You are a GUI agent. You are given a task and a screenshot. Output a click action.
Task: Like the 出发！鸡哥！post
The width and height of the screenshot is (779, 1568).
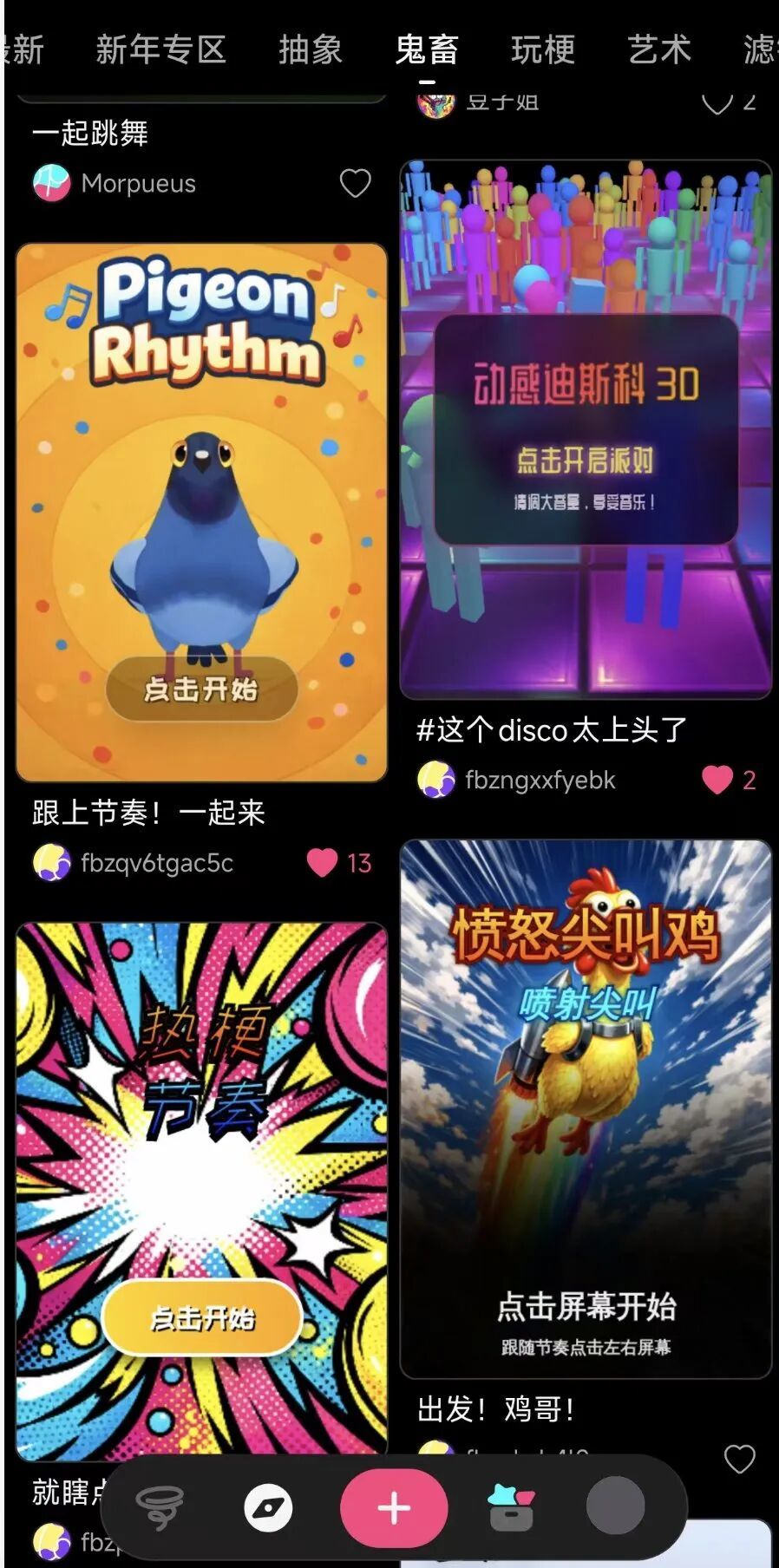(x=739, y=1459)
